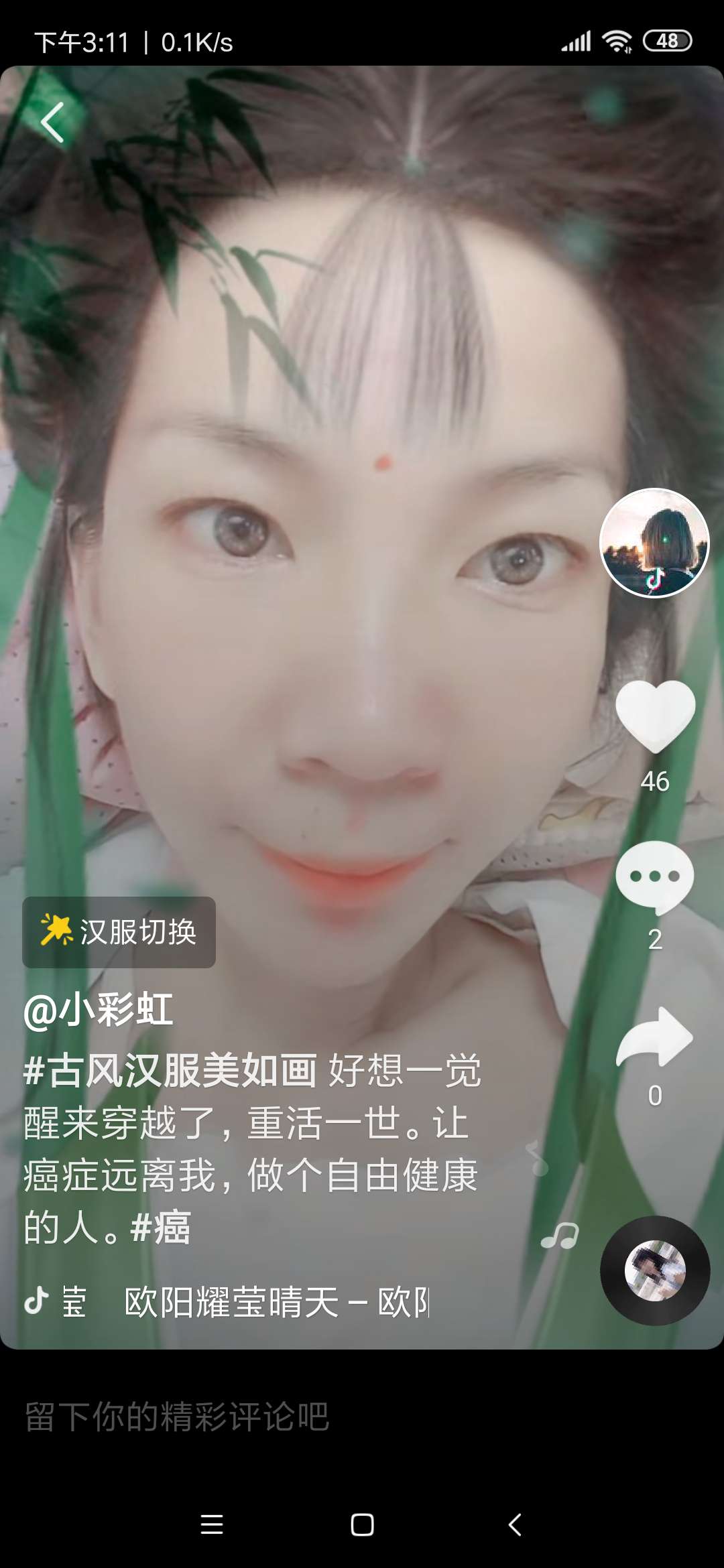Go to the system home screen

pyautogui.click(x=362, y=1524)
